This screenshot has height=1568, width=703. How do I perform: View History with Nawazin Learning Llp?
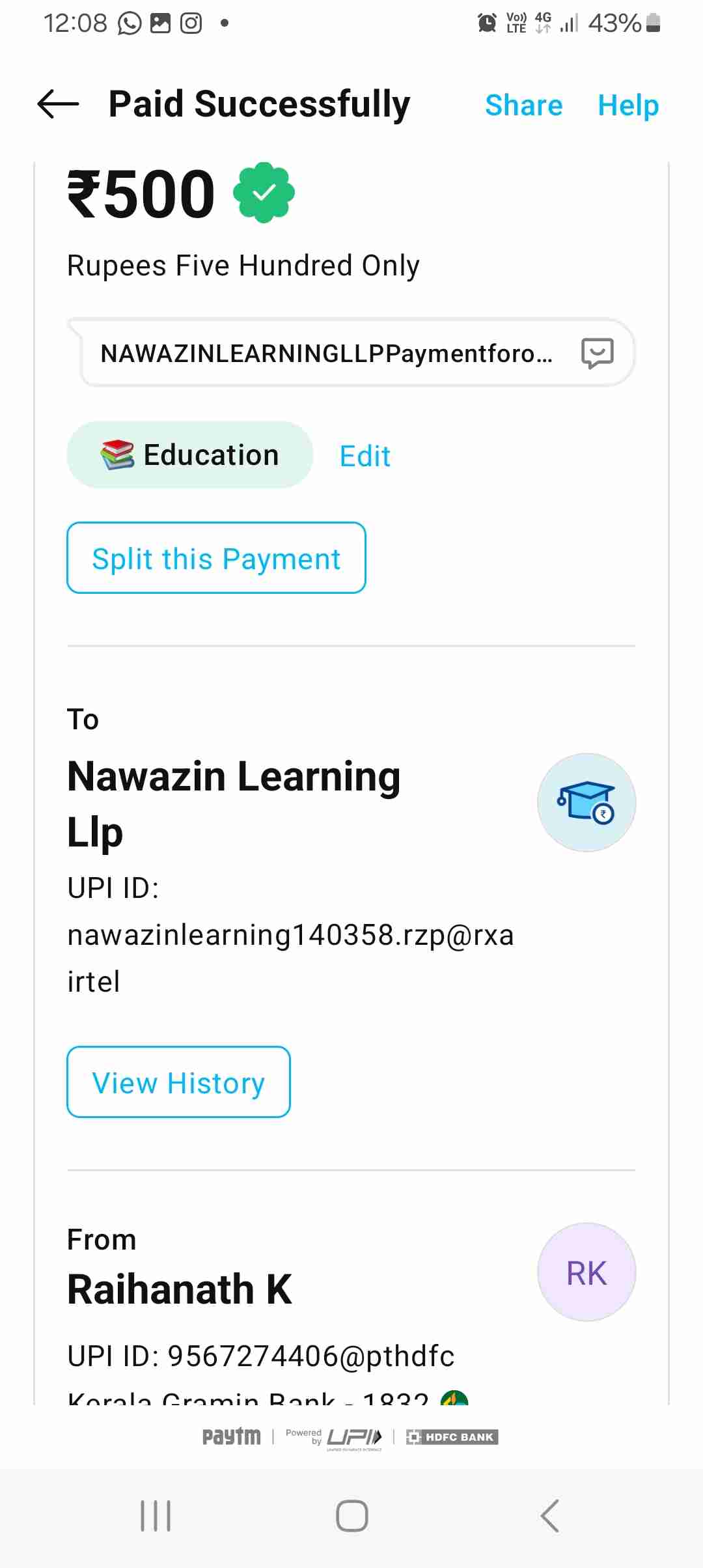coord(178,1082)
